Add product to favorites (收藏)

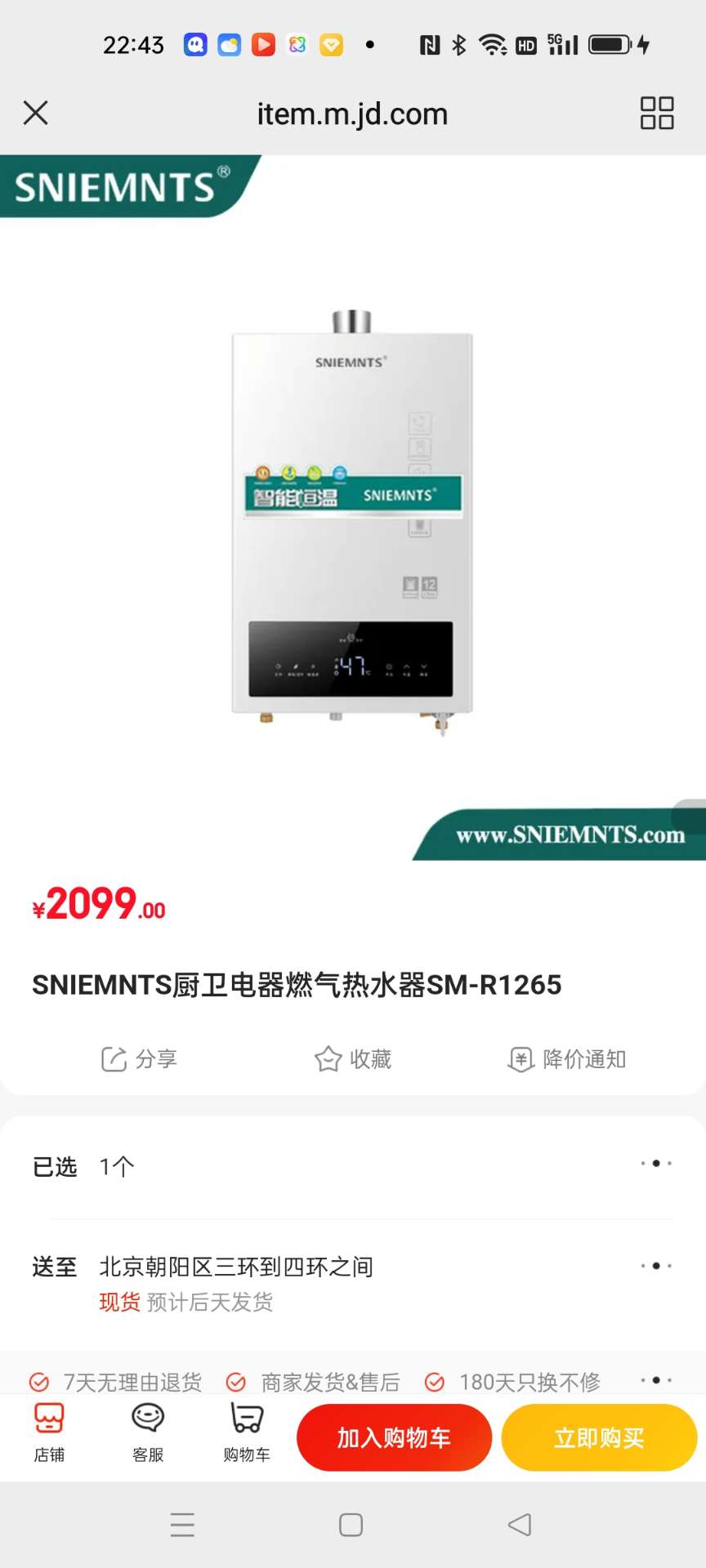click(x=353, y=1059)
